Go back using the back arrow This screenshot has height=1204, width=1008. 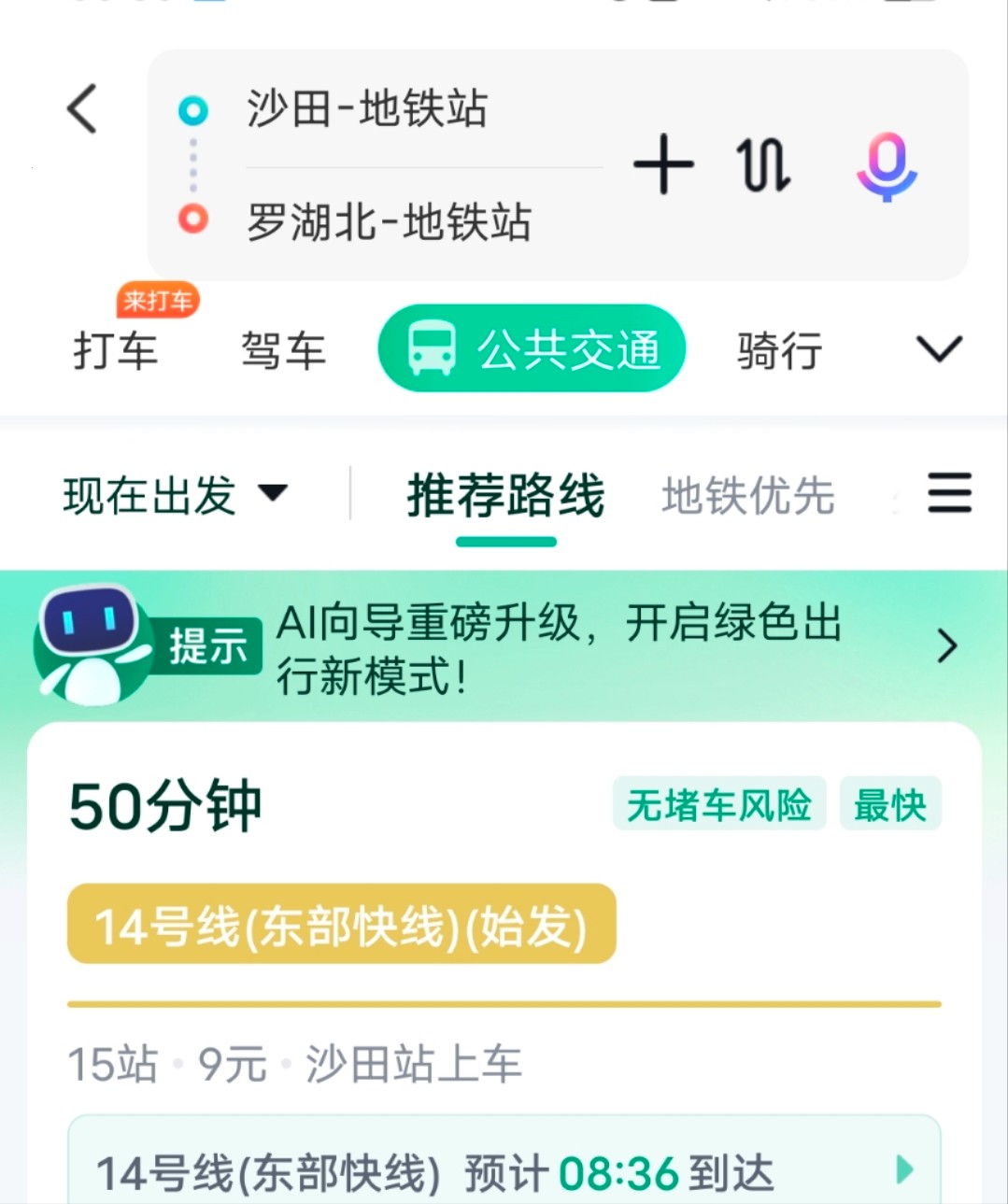click(82, 109)
